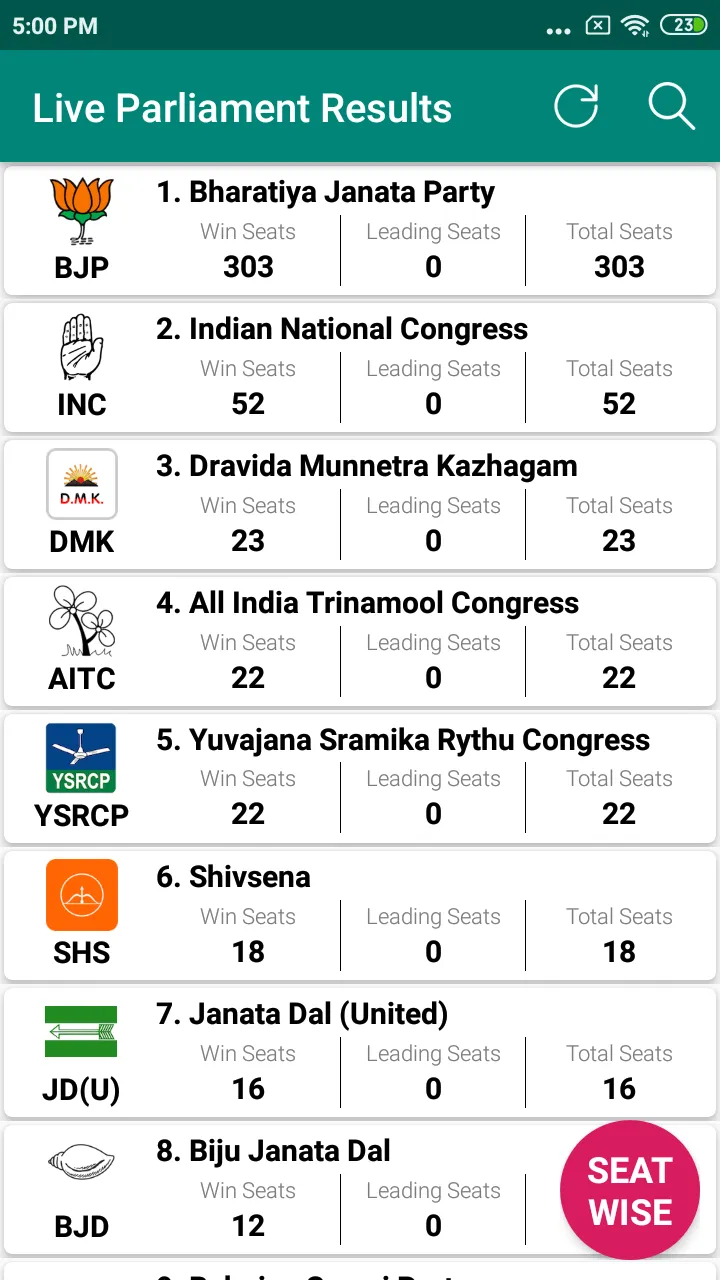Open the Bharatiya Janata Party card
The width and height of the screenshot is (720, 1280).
pos(360,231)
